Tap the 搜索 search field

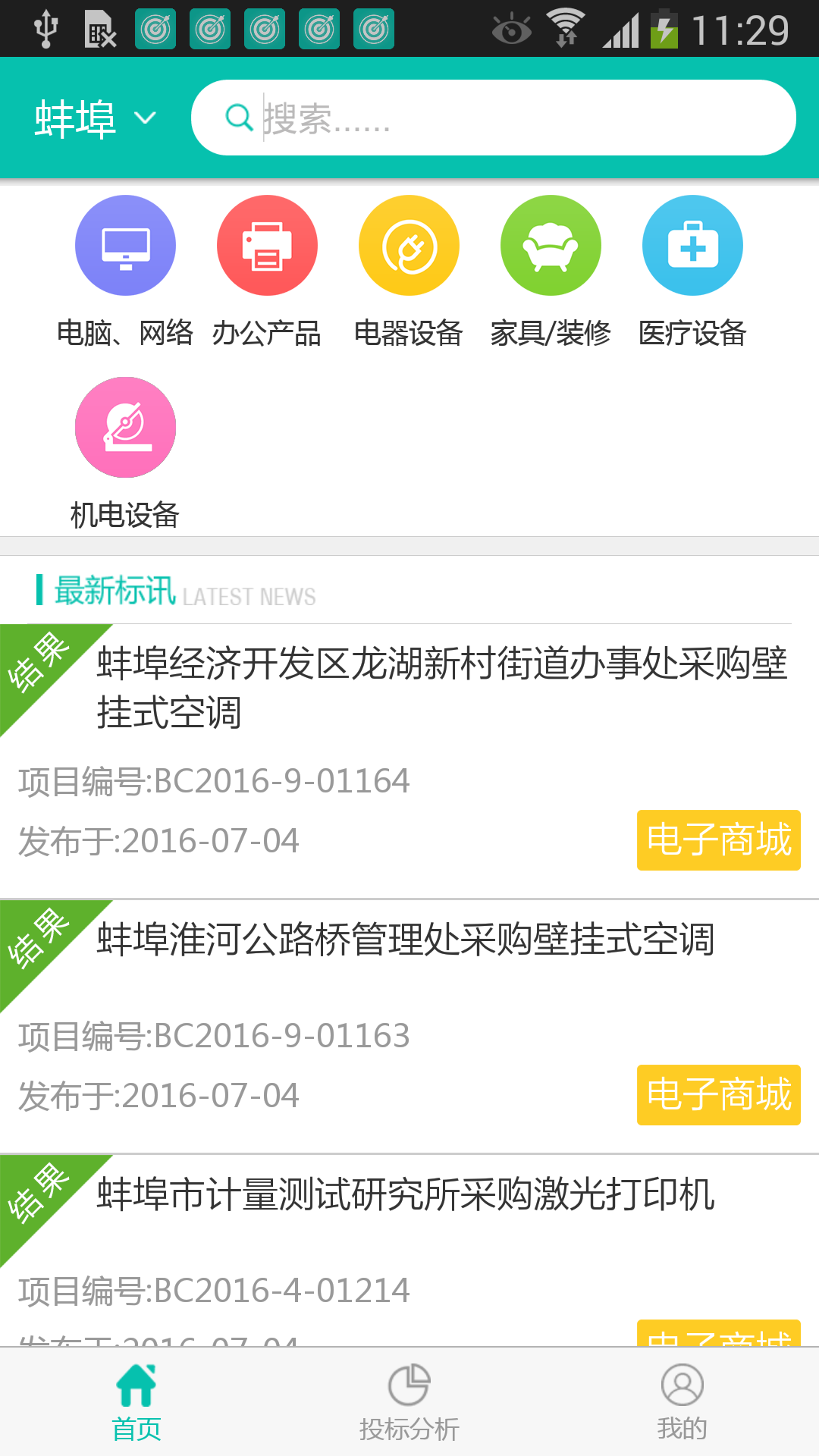493,118
